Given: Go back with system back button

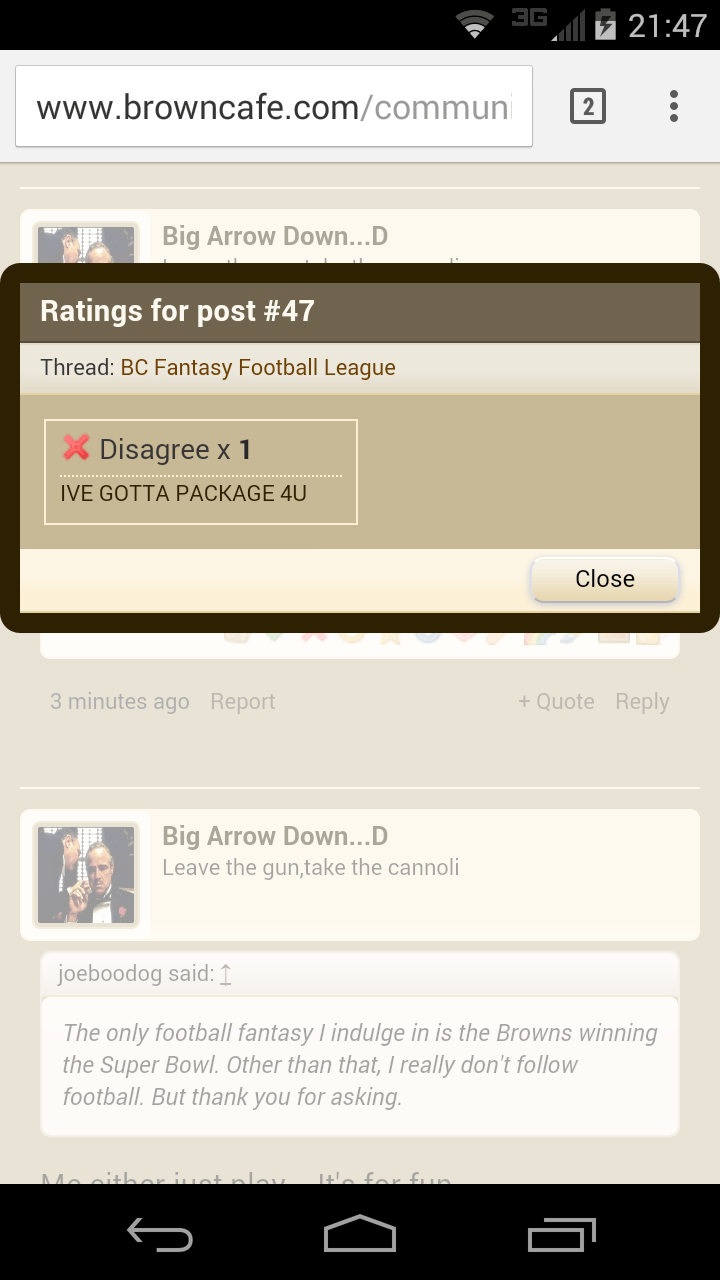Looking at the screenshot, I should [160, 1234].
